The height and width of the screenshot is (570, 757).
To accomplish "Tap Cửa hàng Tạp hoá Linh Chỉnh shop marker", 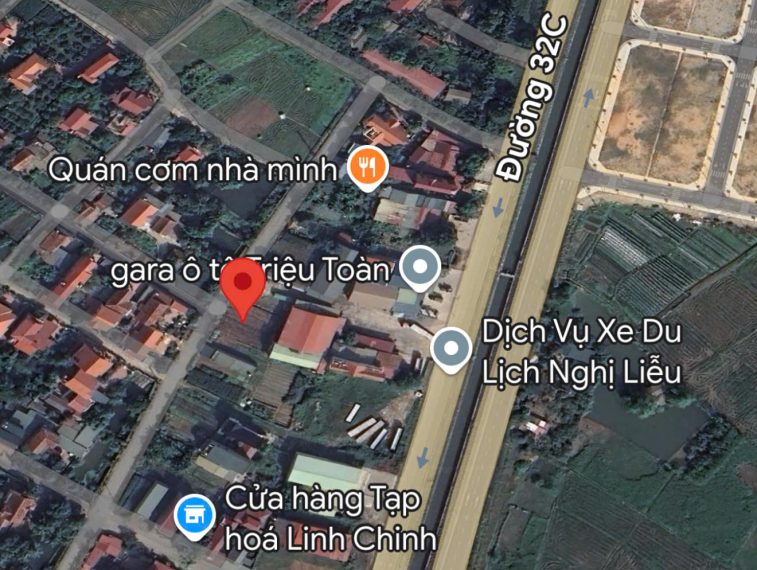I will 193,516.
